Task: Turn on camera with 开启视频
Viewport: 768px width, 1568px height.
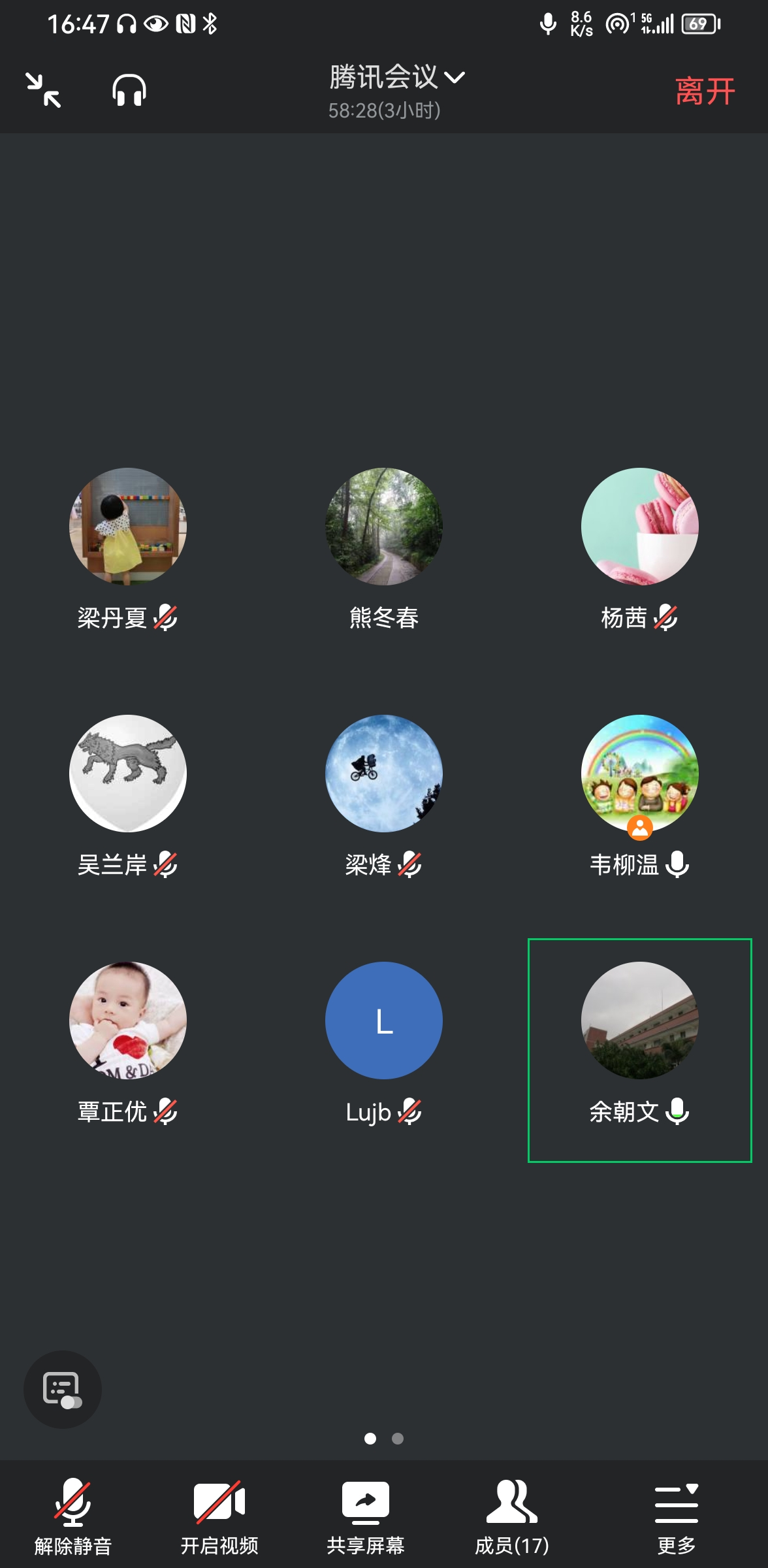Action: click(x=219, y=1516)
